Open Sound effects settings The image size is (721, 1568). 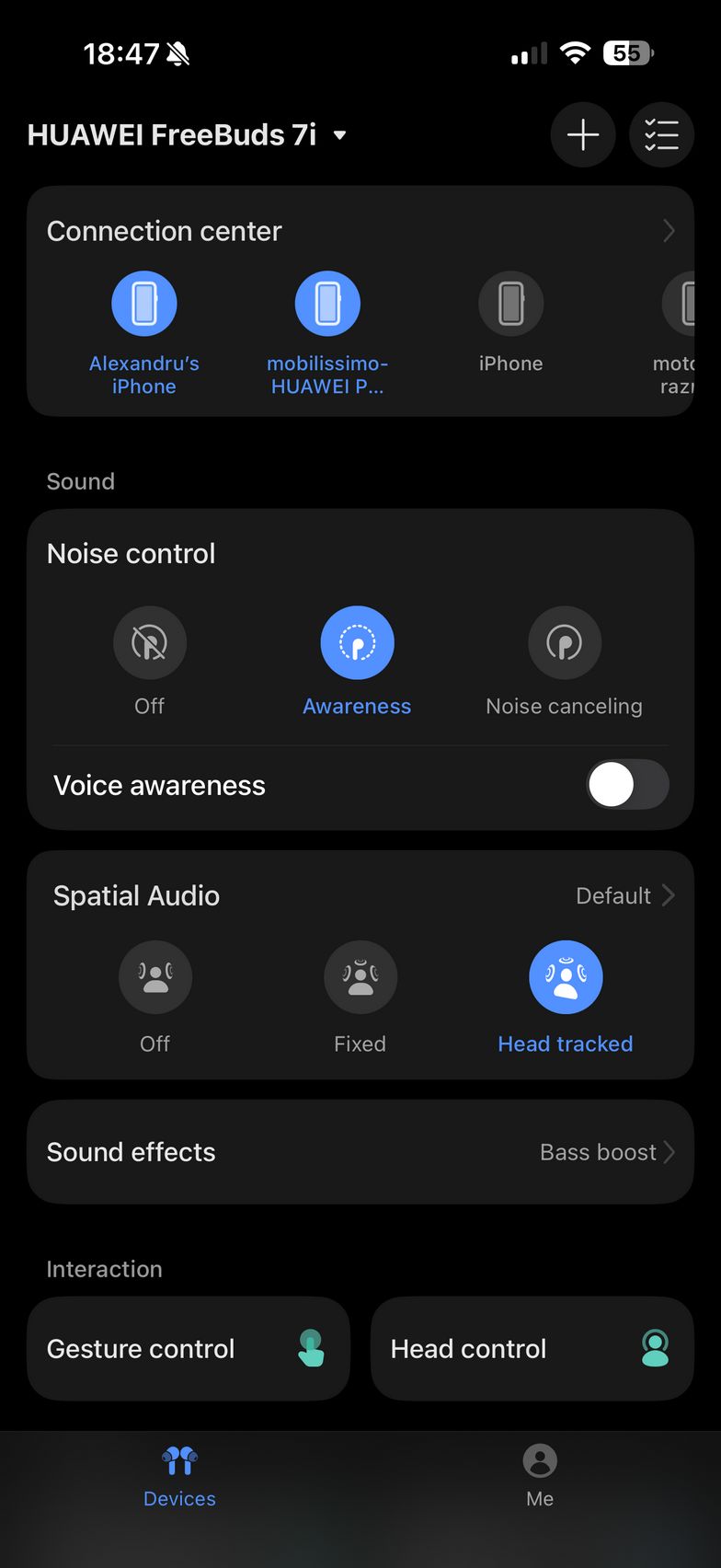[x=360, y=1152]
